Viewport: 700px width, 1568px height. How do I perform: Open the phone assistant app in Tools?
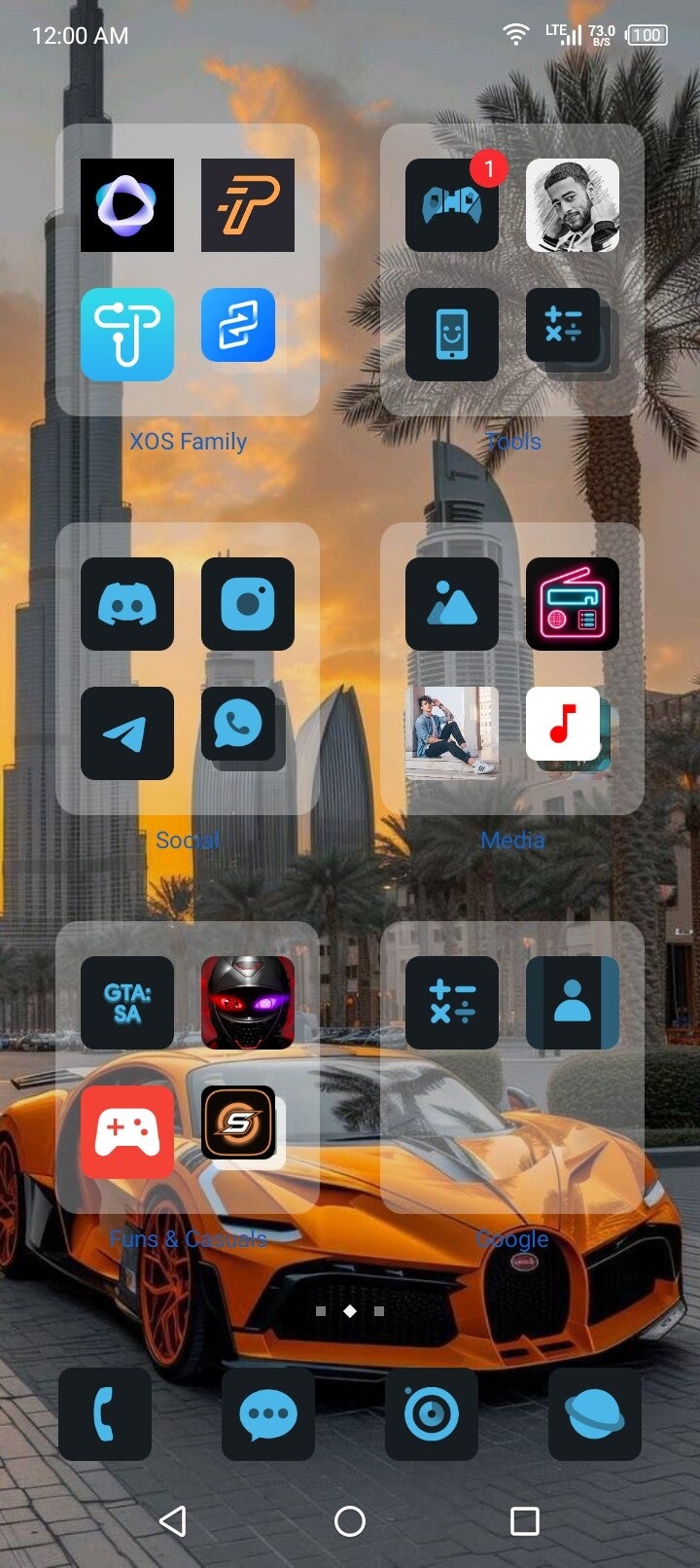point(452,335)
